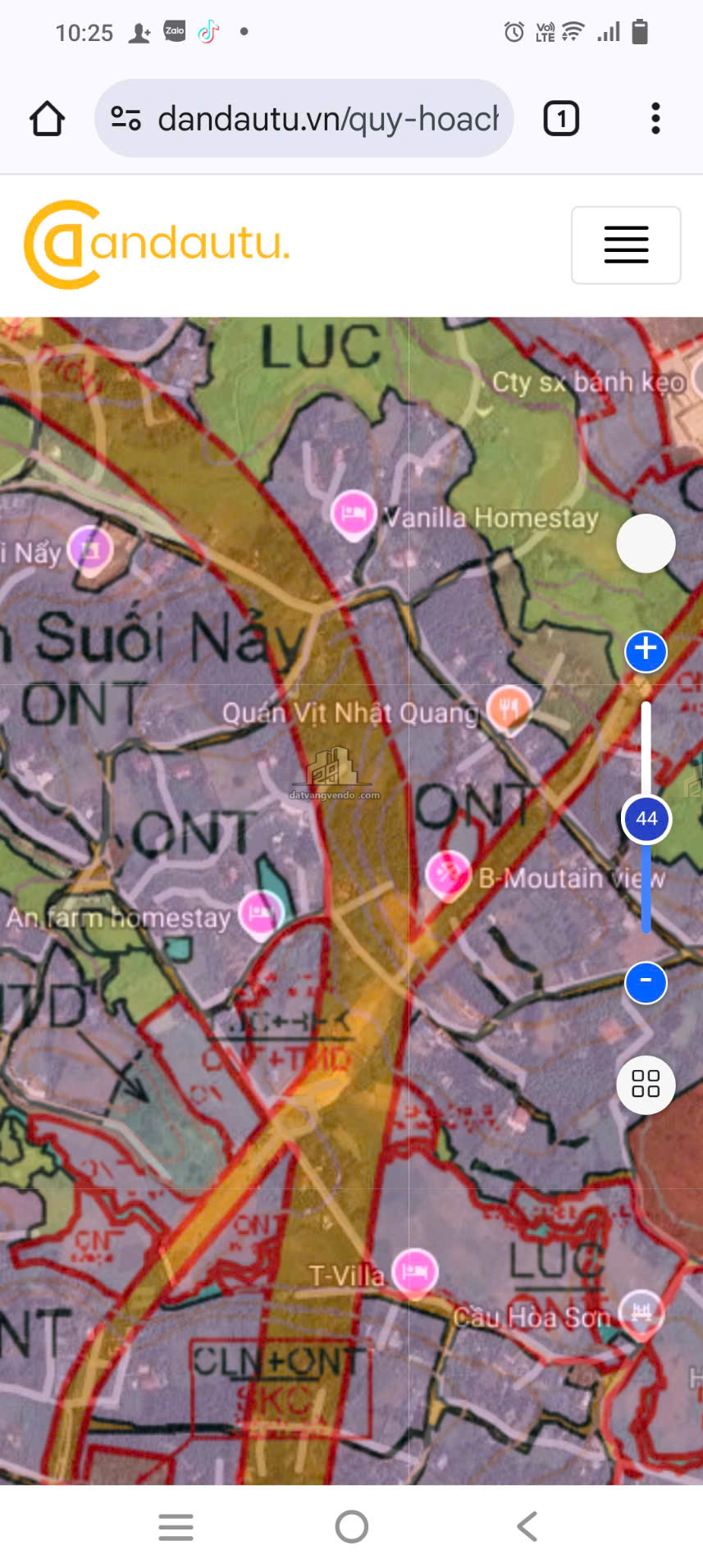This screenshot has height=1568, width=703.
Task: Open the map layers grid button
Action: [646, 1084]
